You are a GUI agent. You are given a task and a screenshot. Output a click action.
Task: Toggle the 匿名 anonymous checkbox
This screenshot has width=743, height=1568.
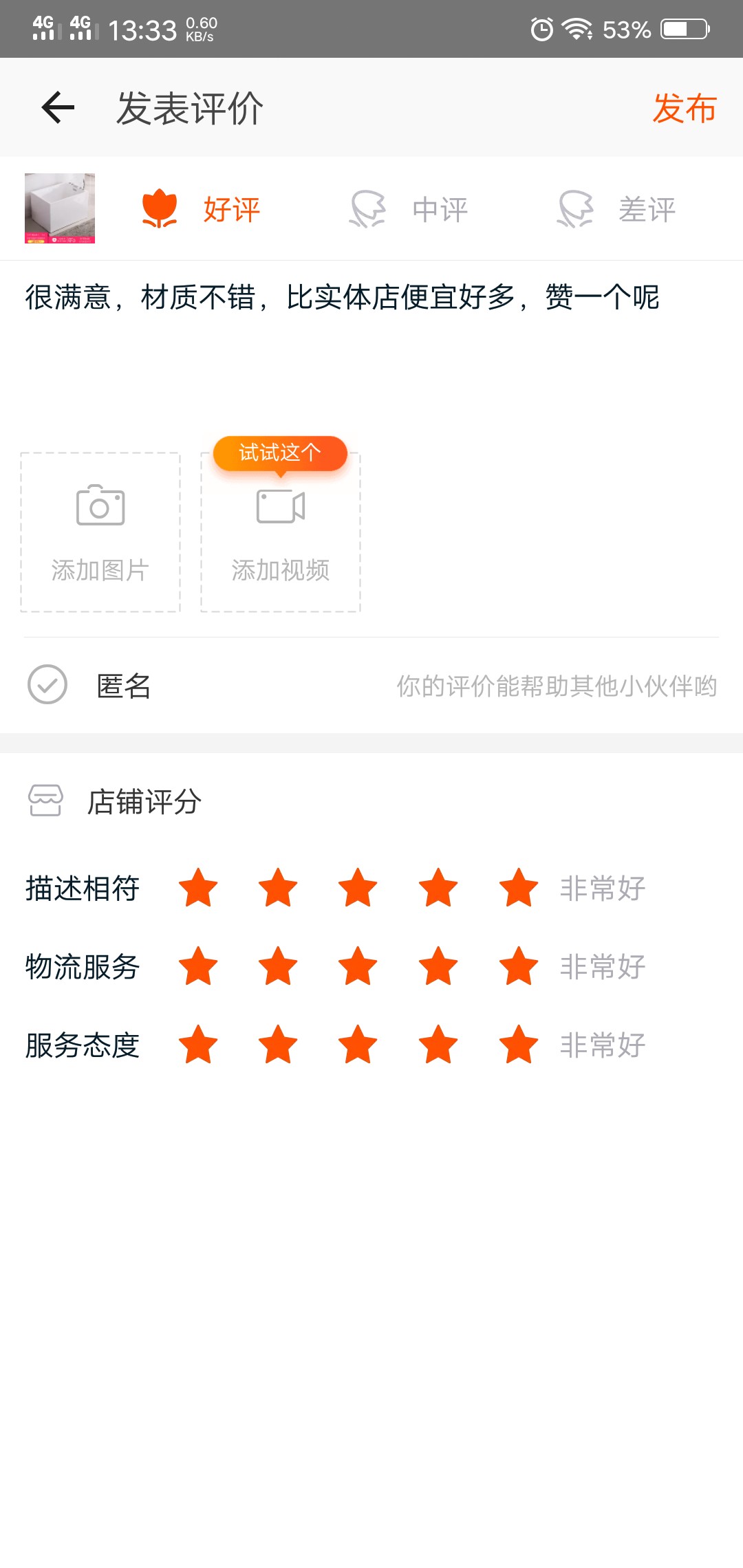click(x=47, y=684)
